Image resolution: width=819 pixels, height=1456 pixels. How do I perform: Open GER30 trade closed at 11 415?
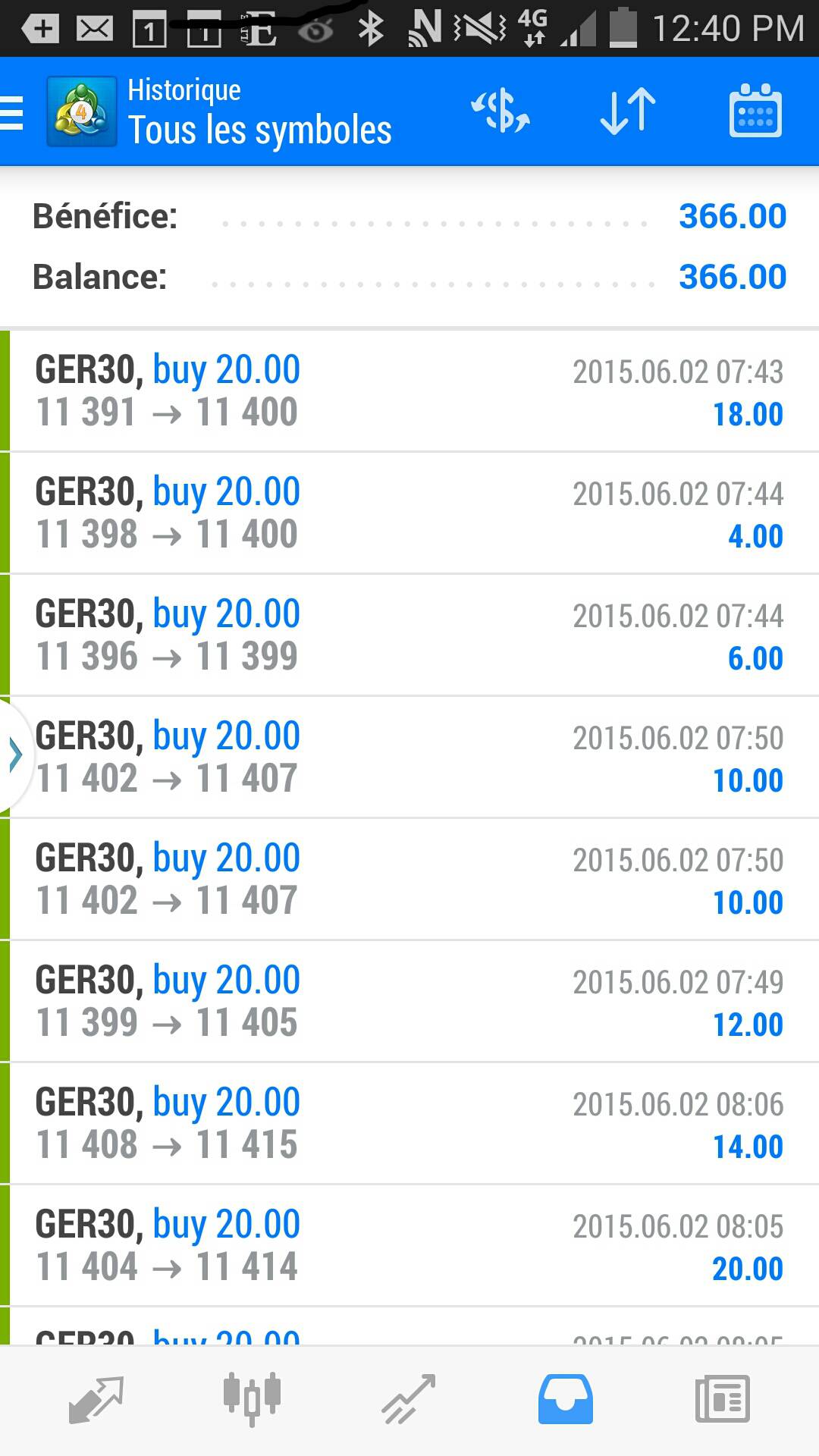tap(409, 1124)
